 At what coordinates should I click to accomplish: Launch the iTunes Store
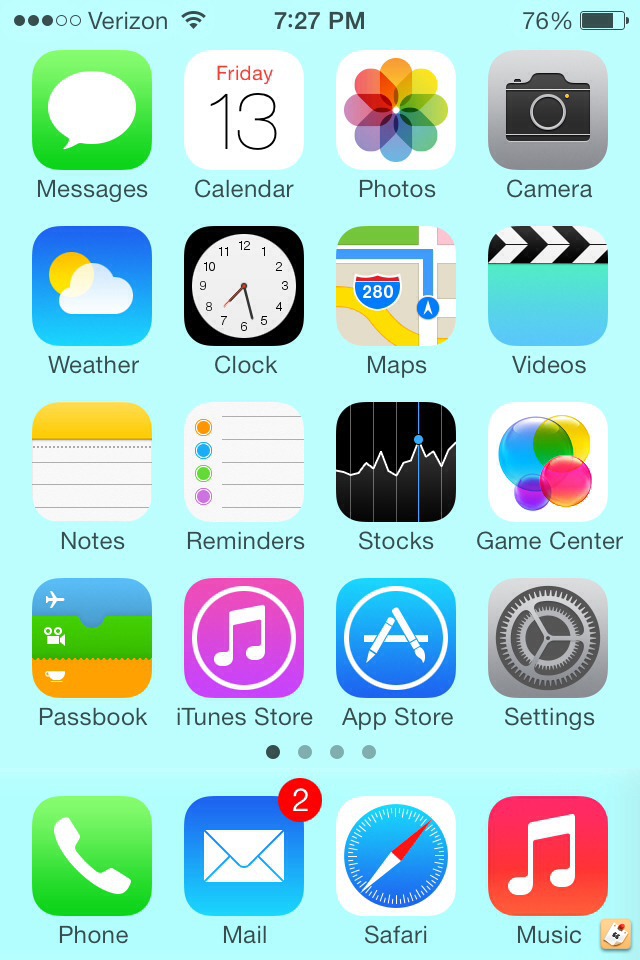tap(244, 638)
